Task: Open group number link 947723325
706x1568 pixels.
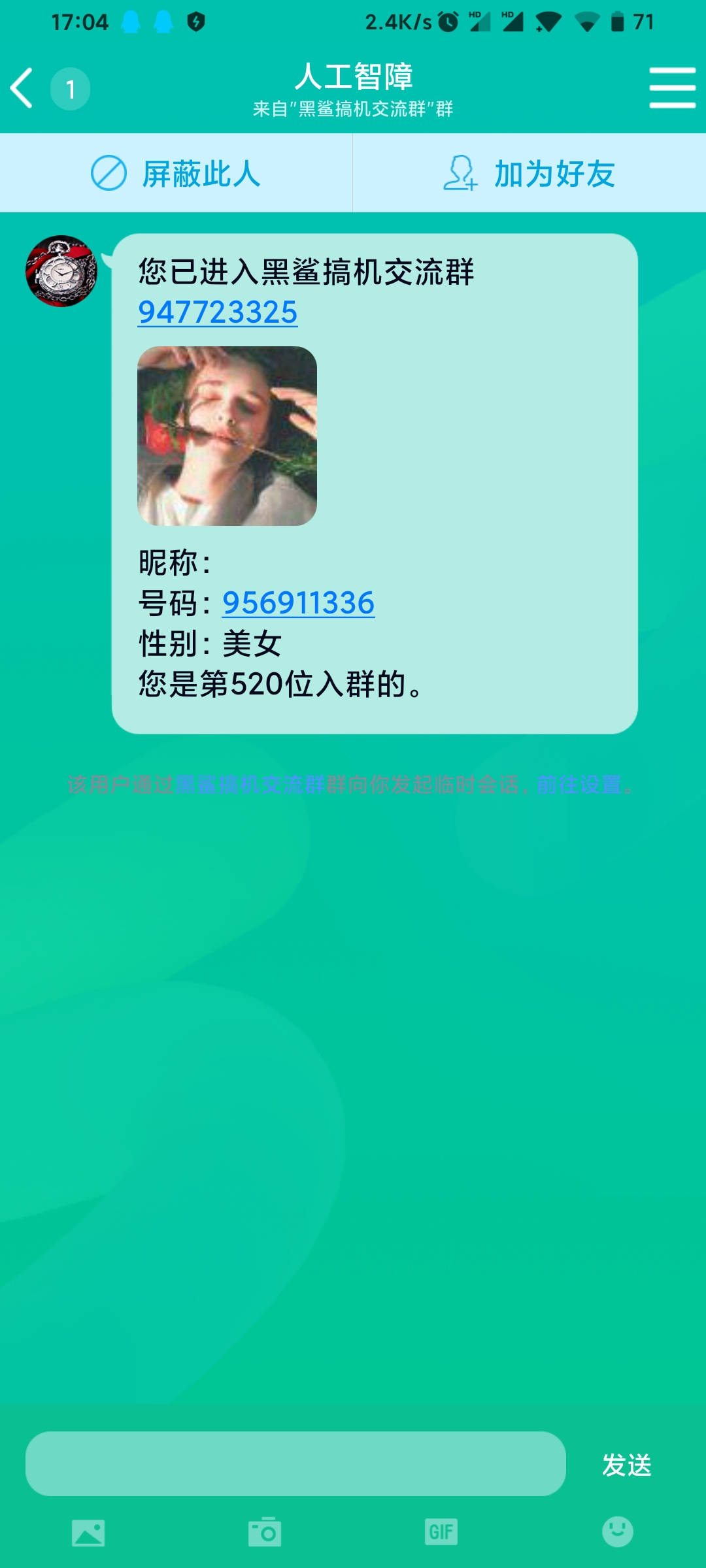Action: [218, 312]
